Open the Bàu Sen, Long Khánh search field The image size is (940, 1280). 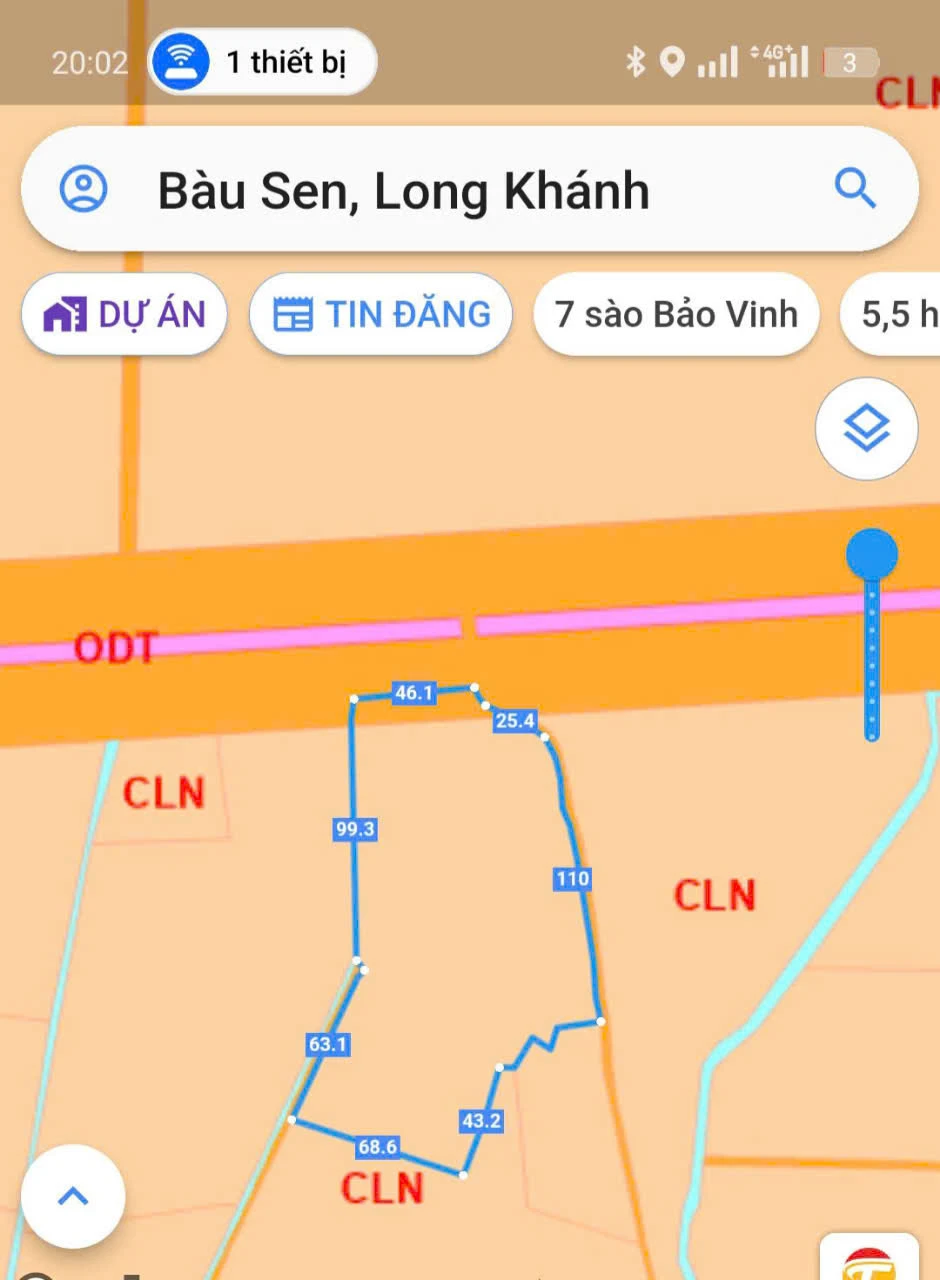[x=404, y=190]
